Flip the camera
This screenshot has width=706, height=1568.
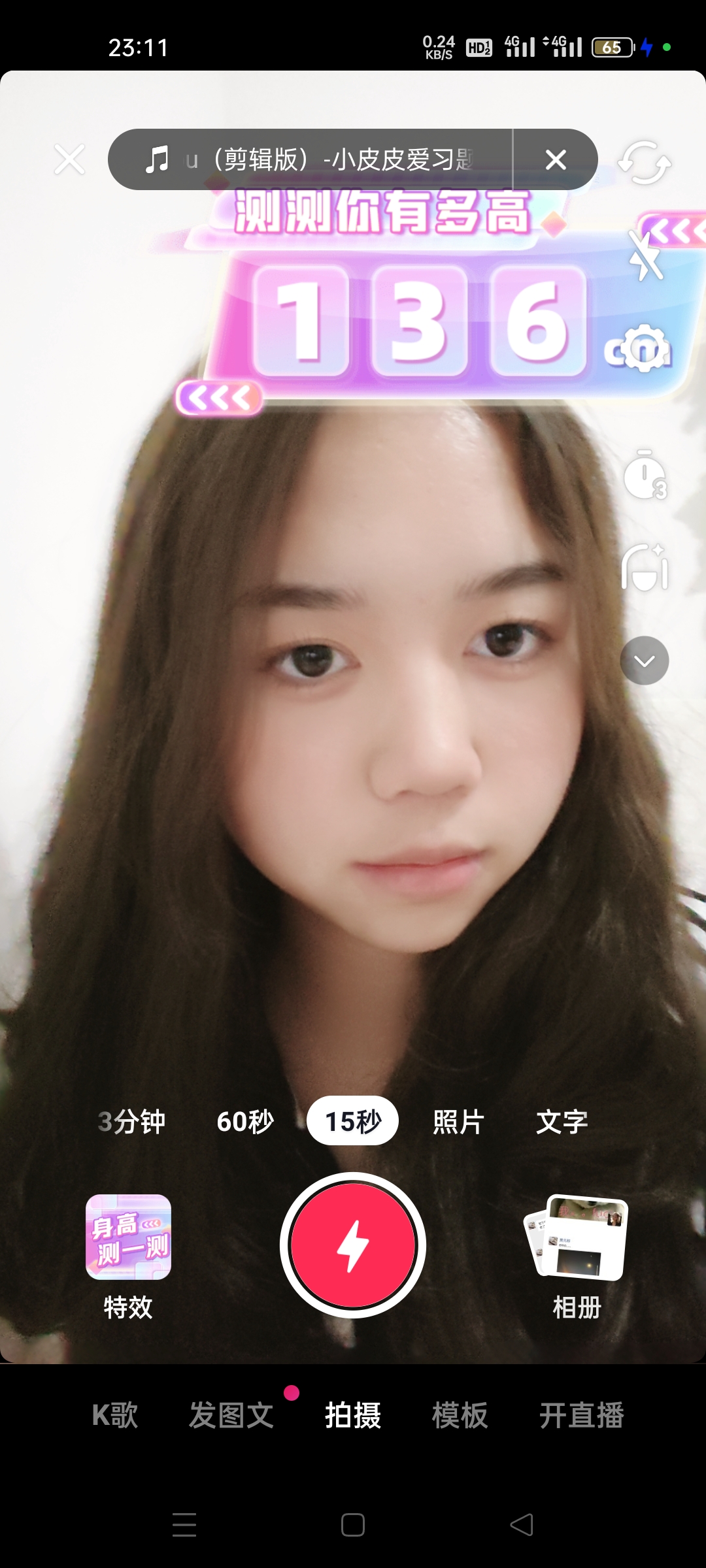[645, 162]
